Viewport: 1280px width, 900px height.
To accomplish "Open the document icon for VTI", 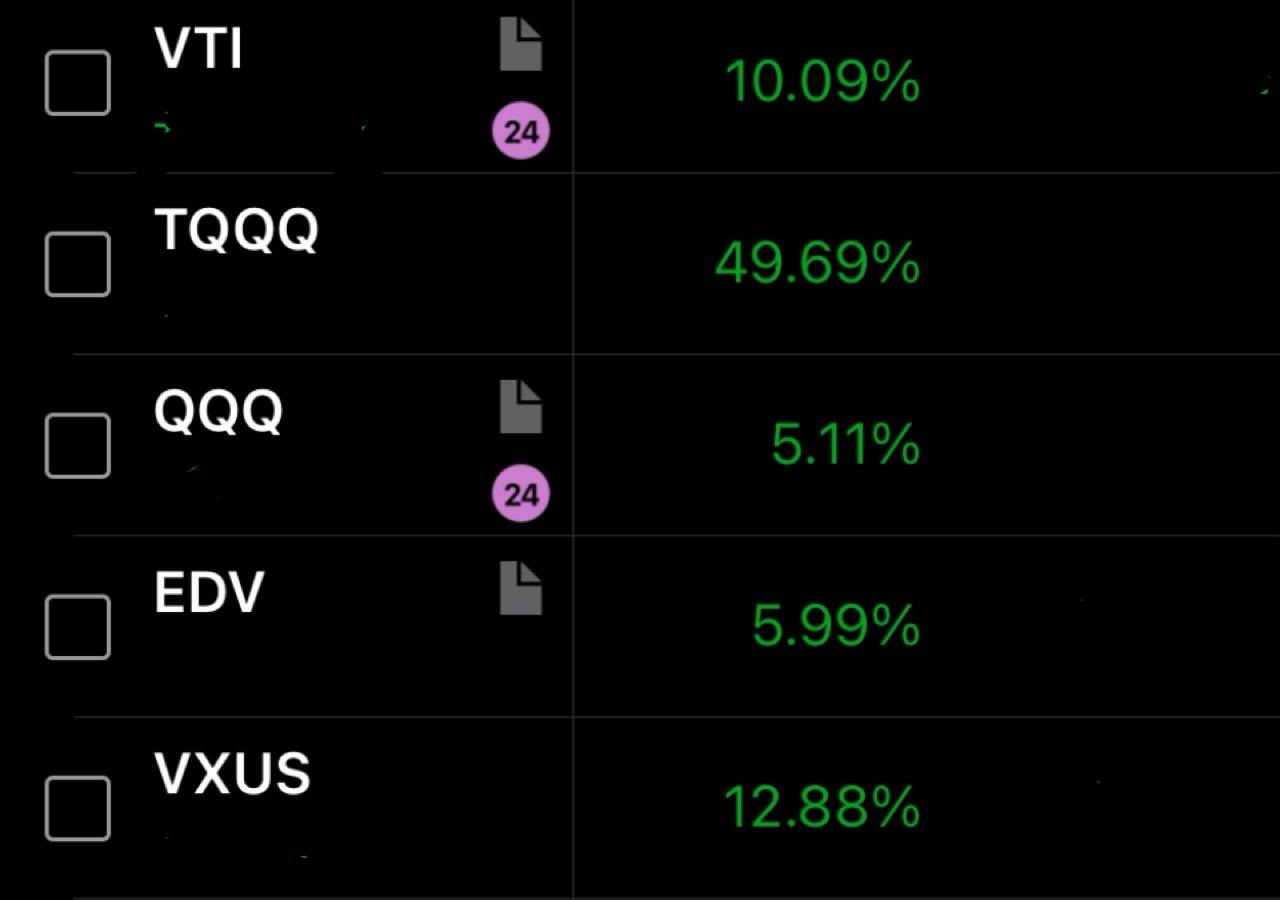I will pos(521,46).
